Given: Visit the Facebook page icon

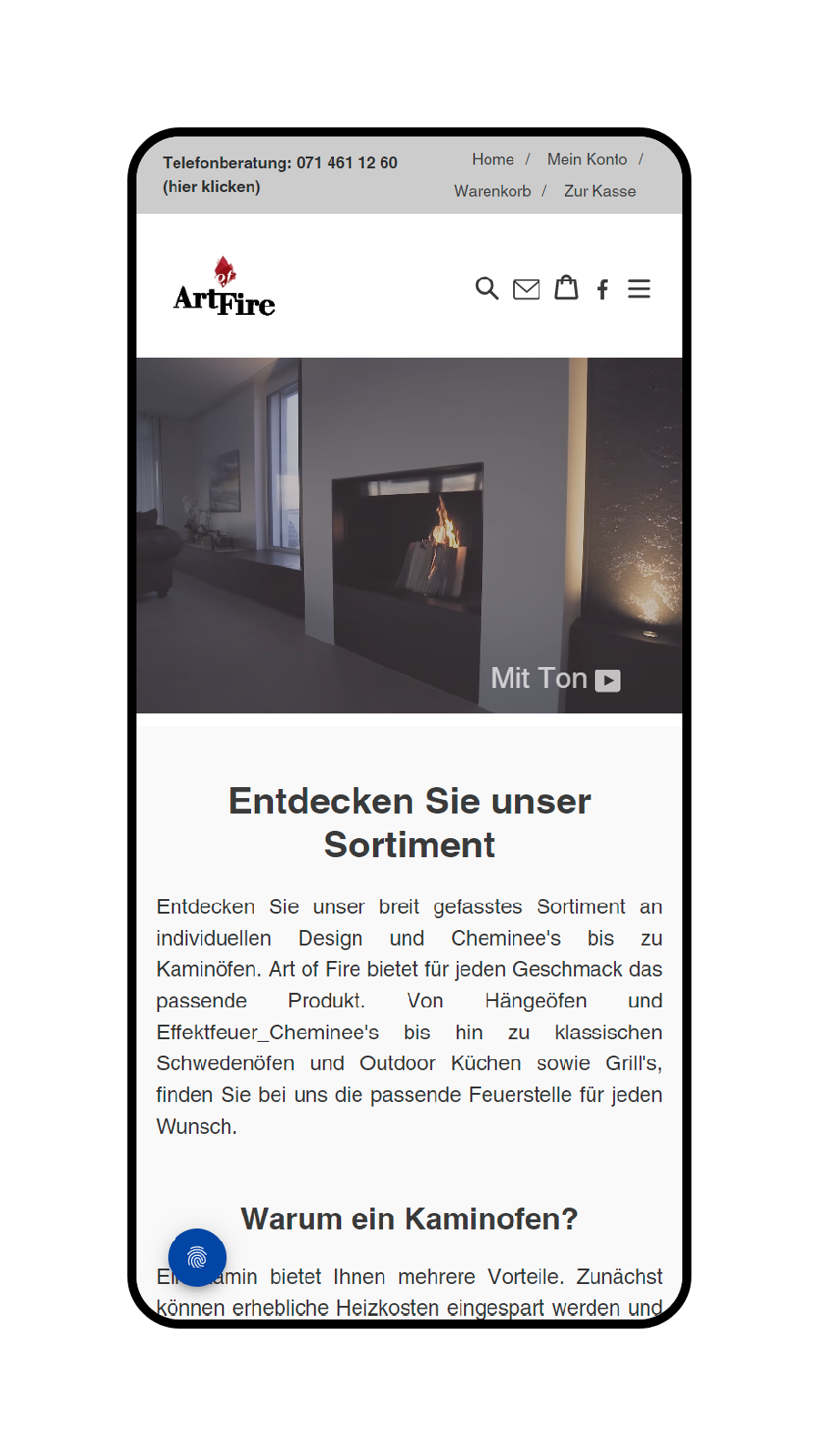Looking at the screenshot, I should (x=602, y=289).
